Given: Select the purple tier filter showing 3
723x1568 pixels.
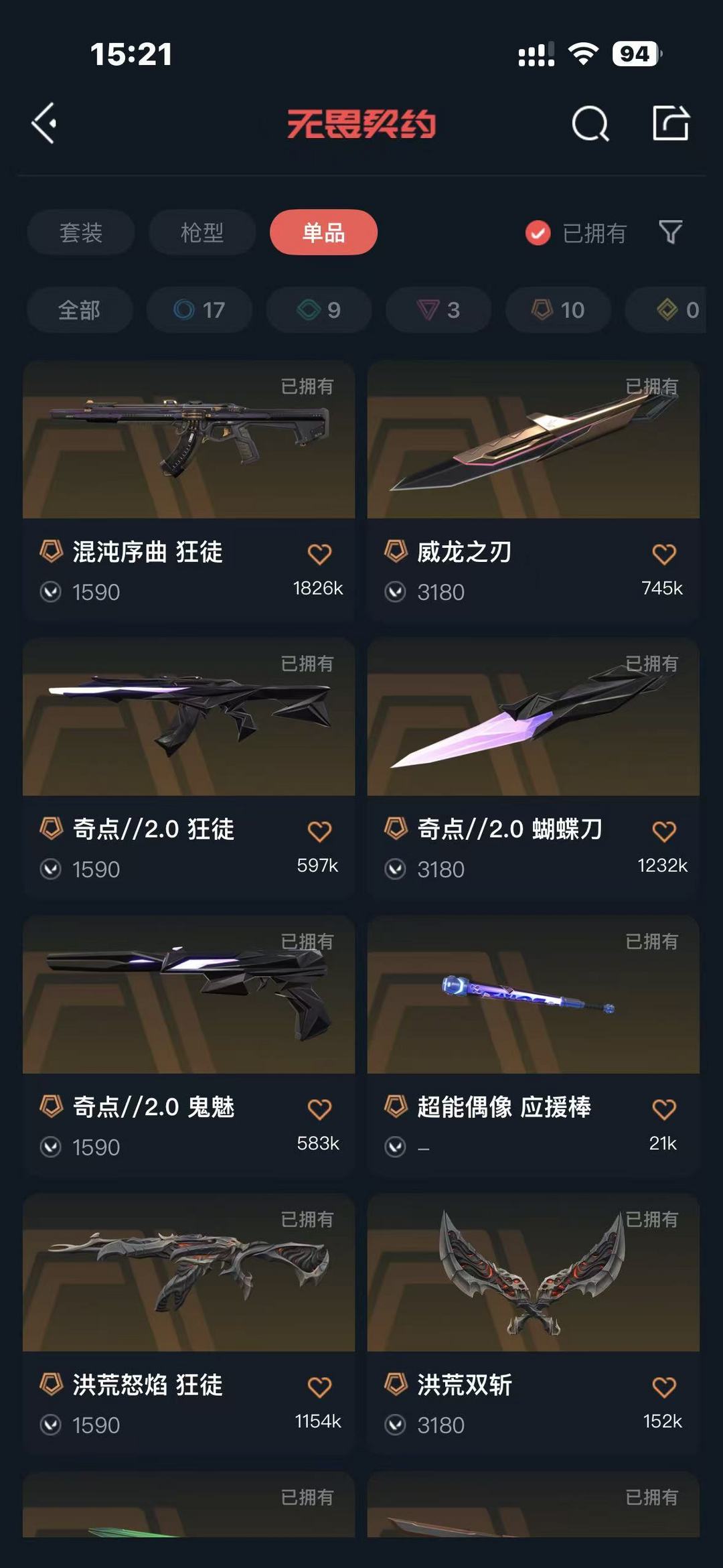Looking at the screenshot, I should (x=438, y=309).
